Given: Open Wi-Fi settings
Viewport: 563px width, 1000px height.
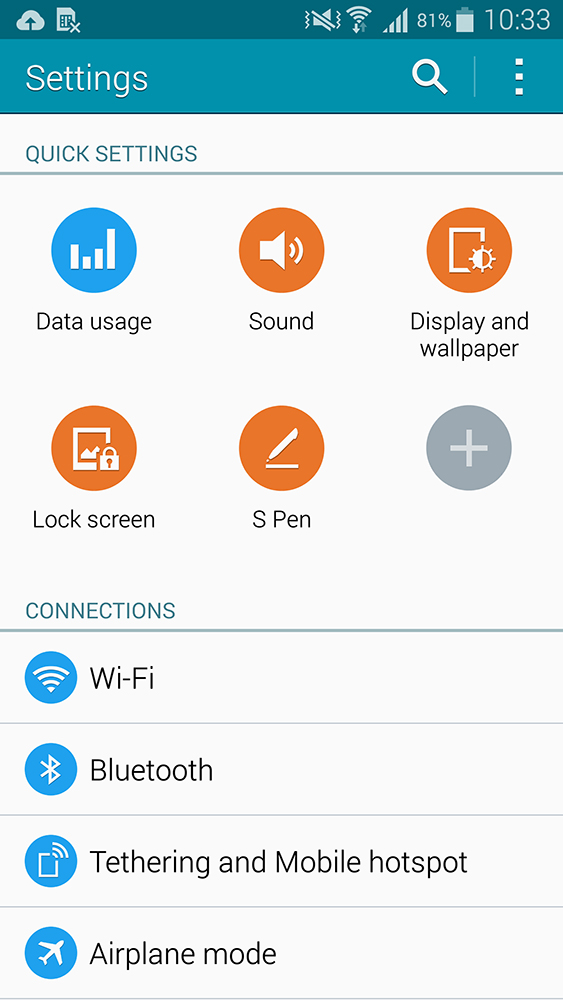Looking at the screenshot, I should [x=281, y=677].
